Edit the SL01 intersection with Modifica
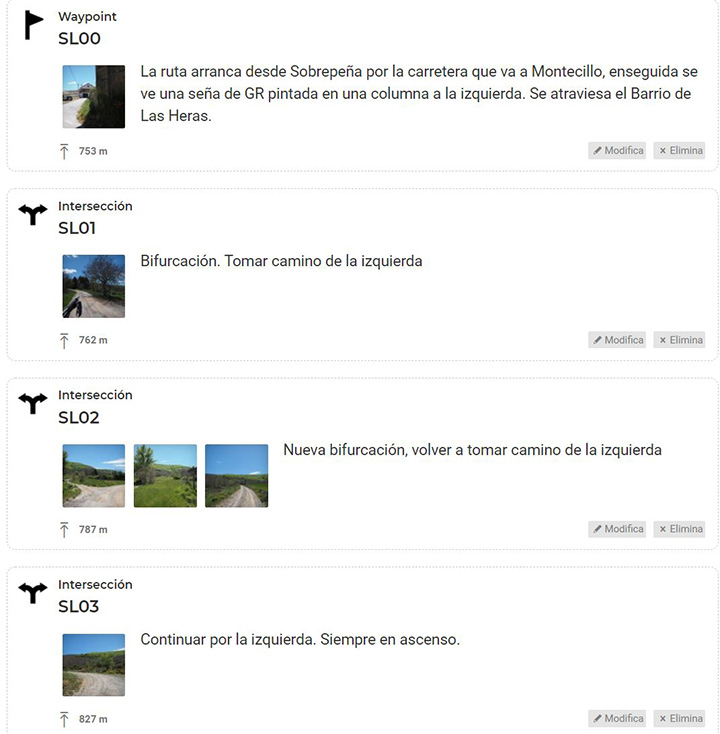This screenshot has width=720, height=734. tap(617, 340)
